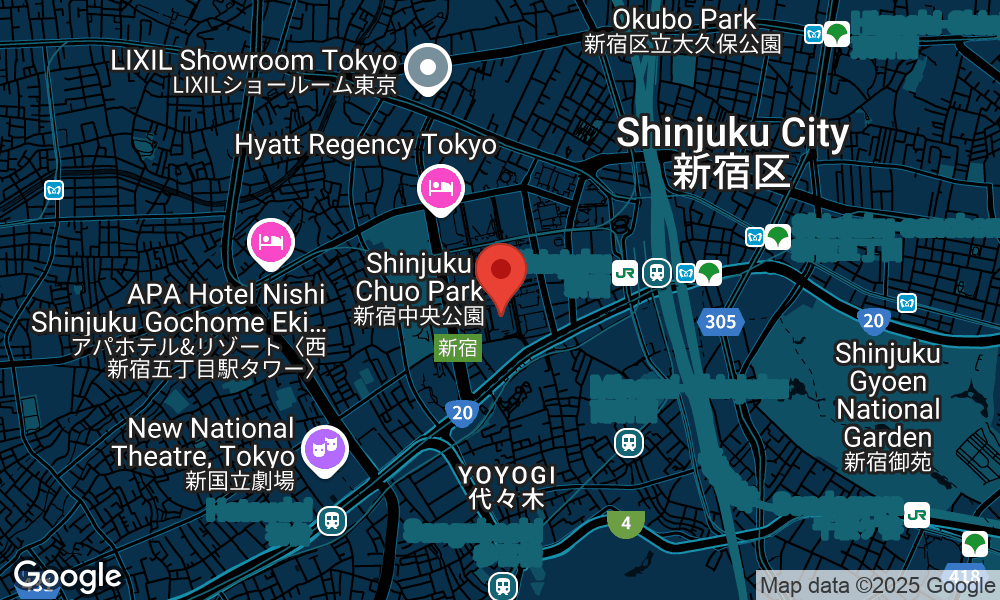The width and height of the screenshot is (1000, 600).
Task: Open Hyatt Regency Tokyo hotel pin
Action: click(441, 187)
